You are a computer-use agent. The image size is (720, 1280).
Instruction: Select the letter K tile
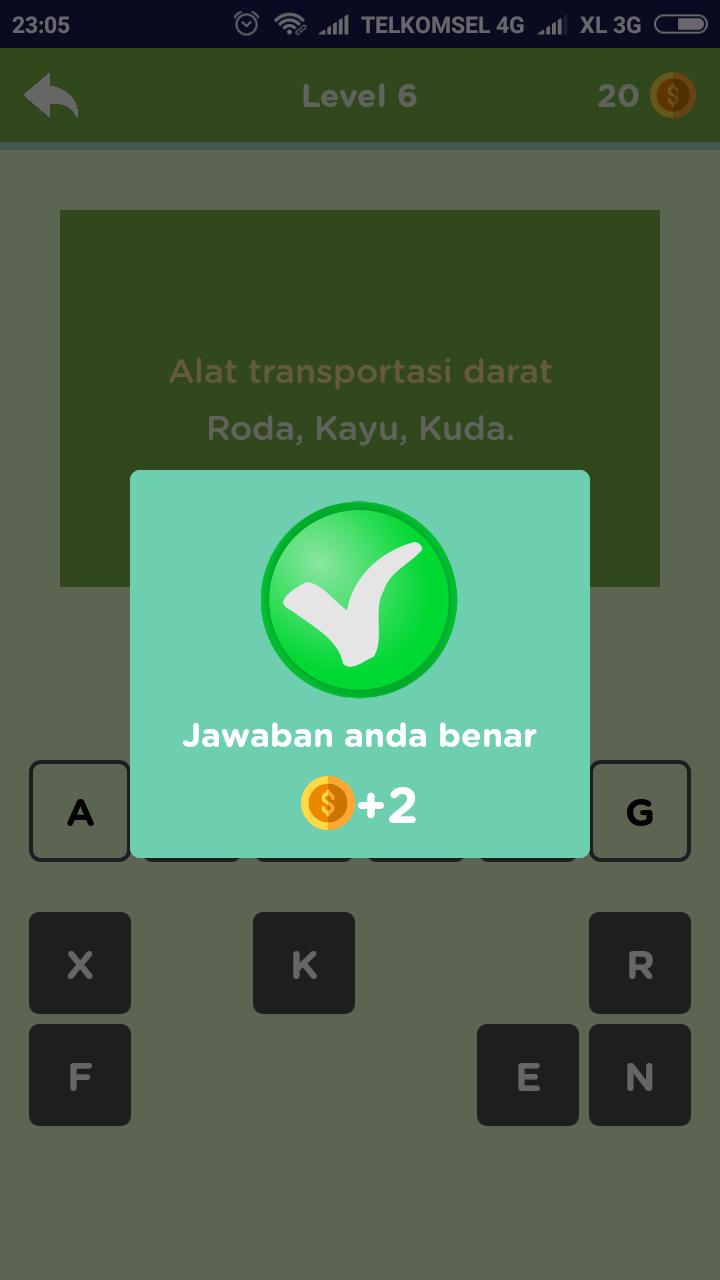click(304, 963)
